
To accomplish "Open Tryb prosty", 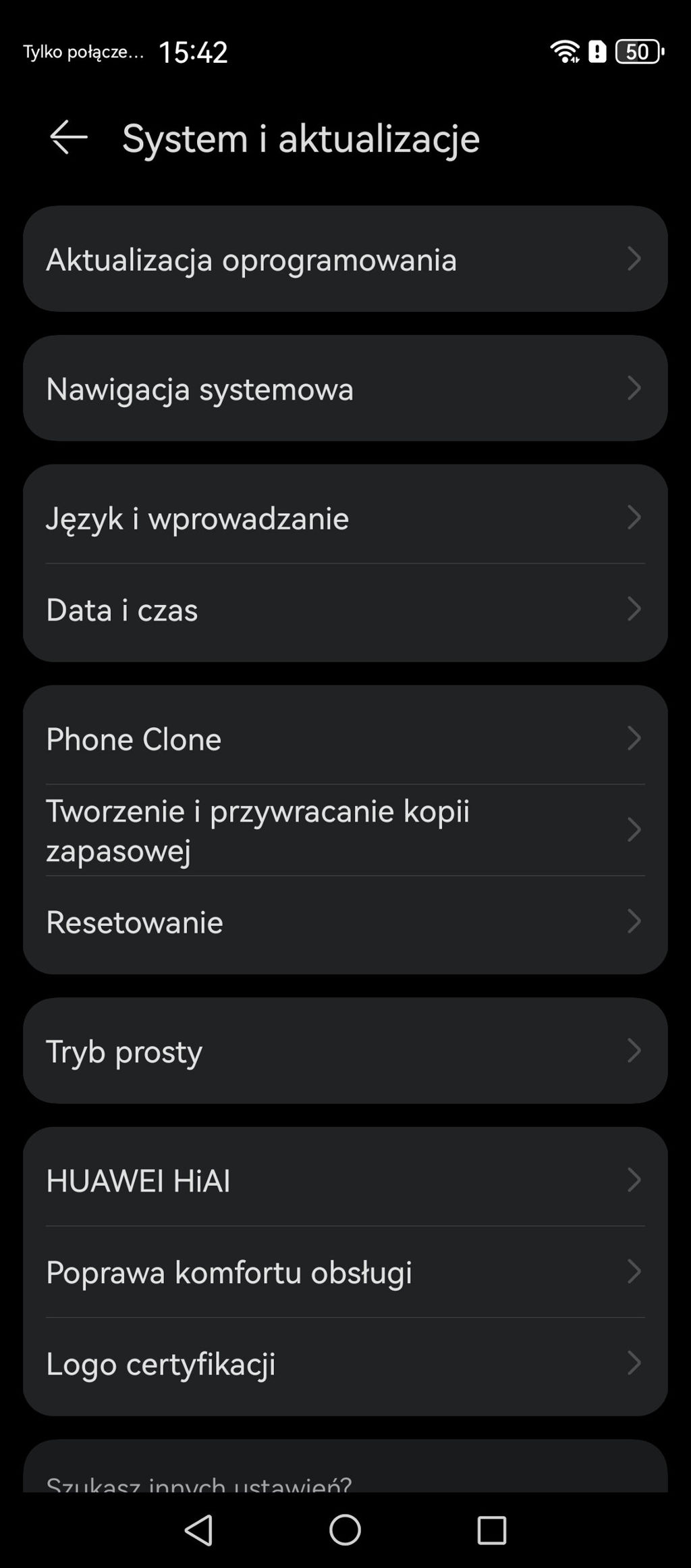I will tap(345, 1051).
